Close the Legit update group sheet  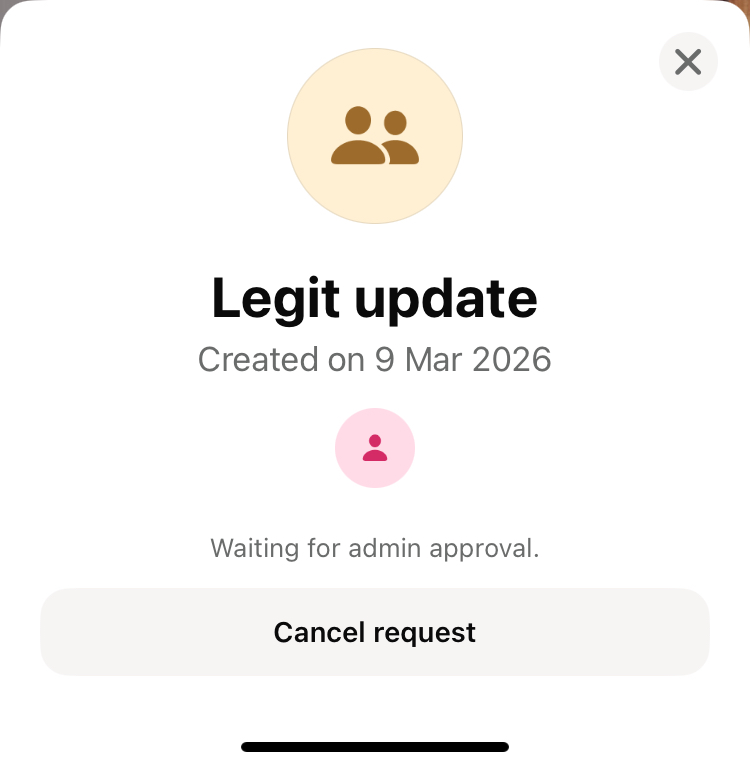tap(688, 62)
